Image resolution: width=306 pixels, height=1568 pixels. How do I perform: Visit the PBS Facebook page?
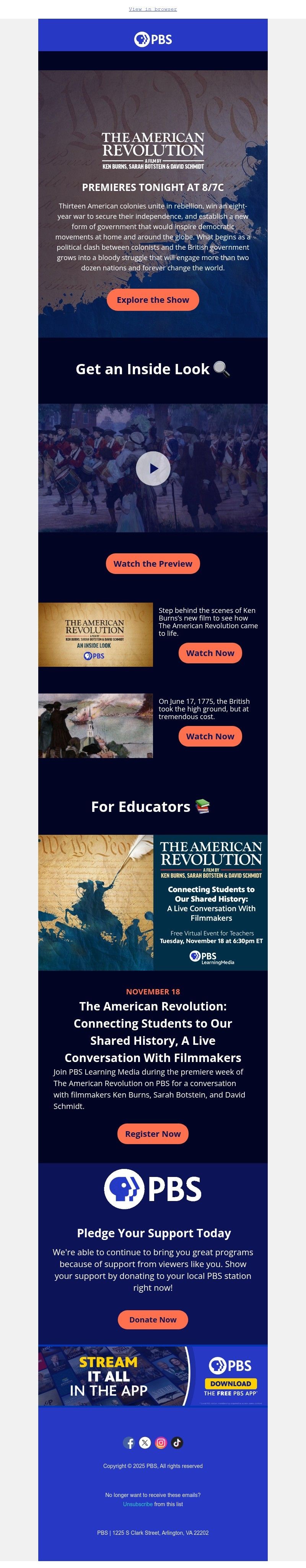click(x=129, y=1442)
